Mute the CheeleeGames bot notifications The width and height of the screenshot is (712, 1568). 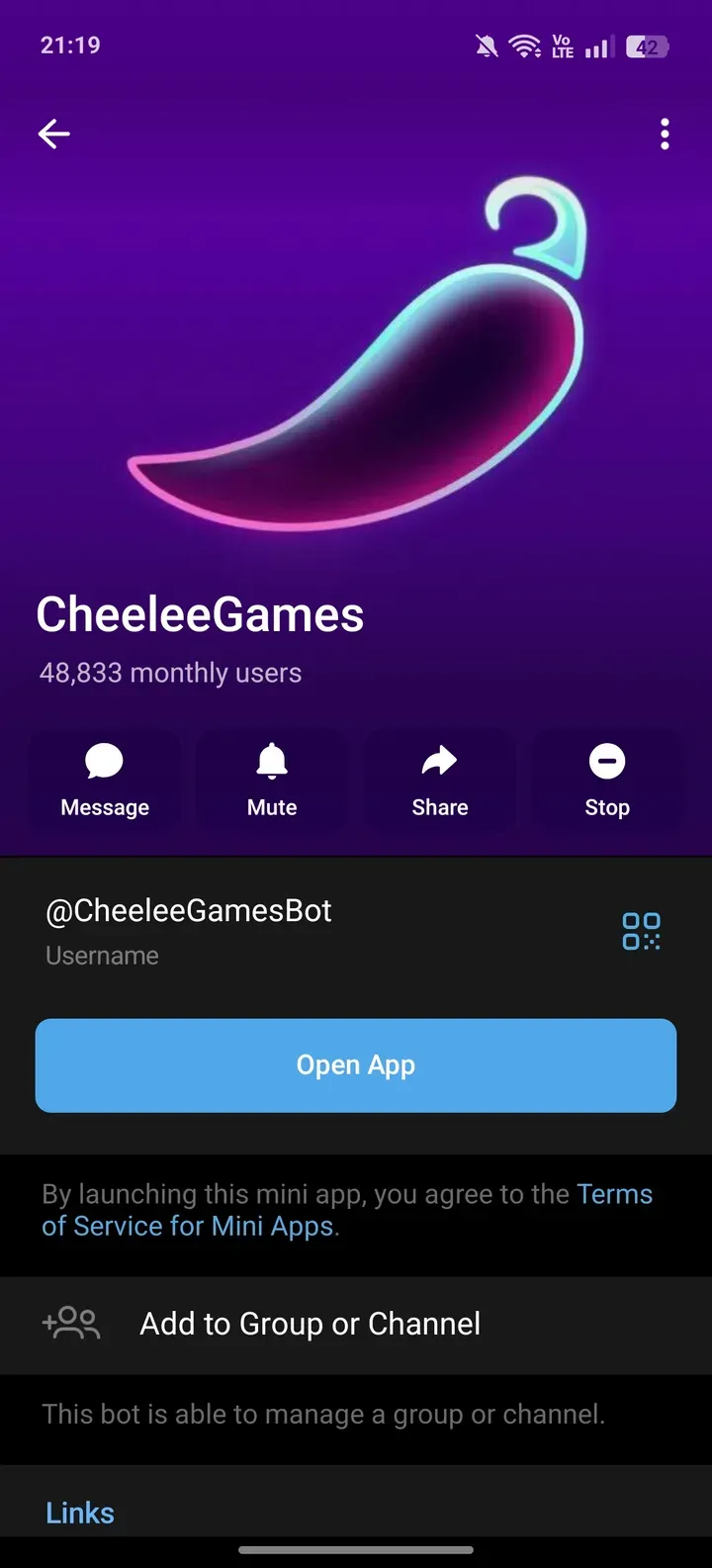(x=272, y=781)
